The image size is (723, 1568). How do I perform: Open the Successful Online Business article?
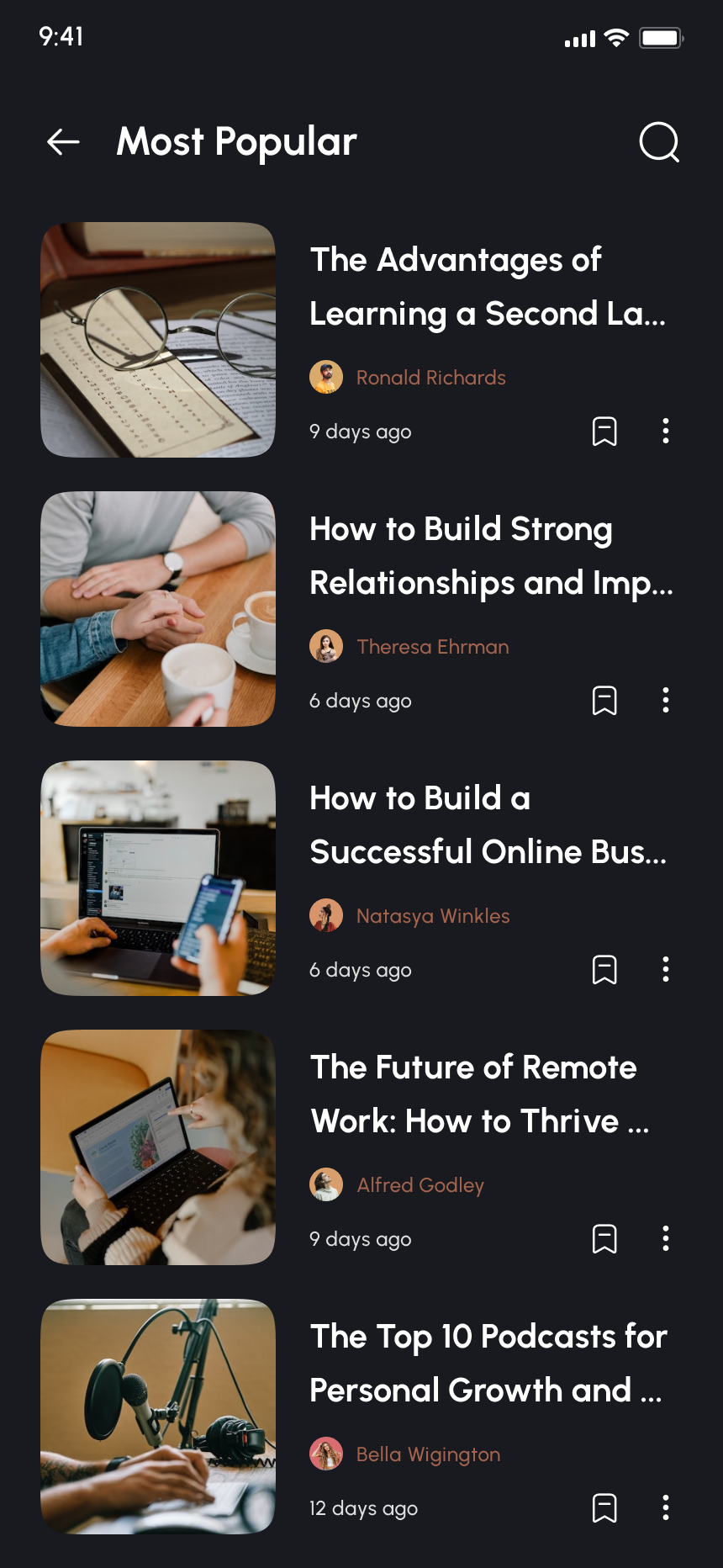pos(488,825)
